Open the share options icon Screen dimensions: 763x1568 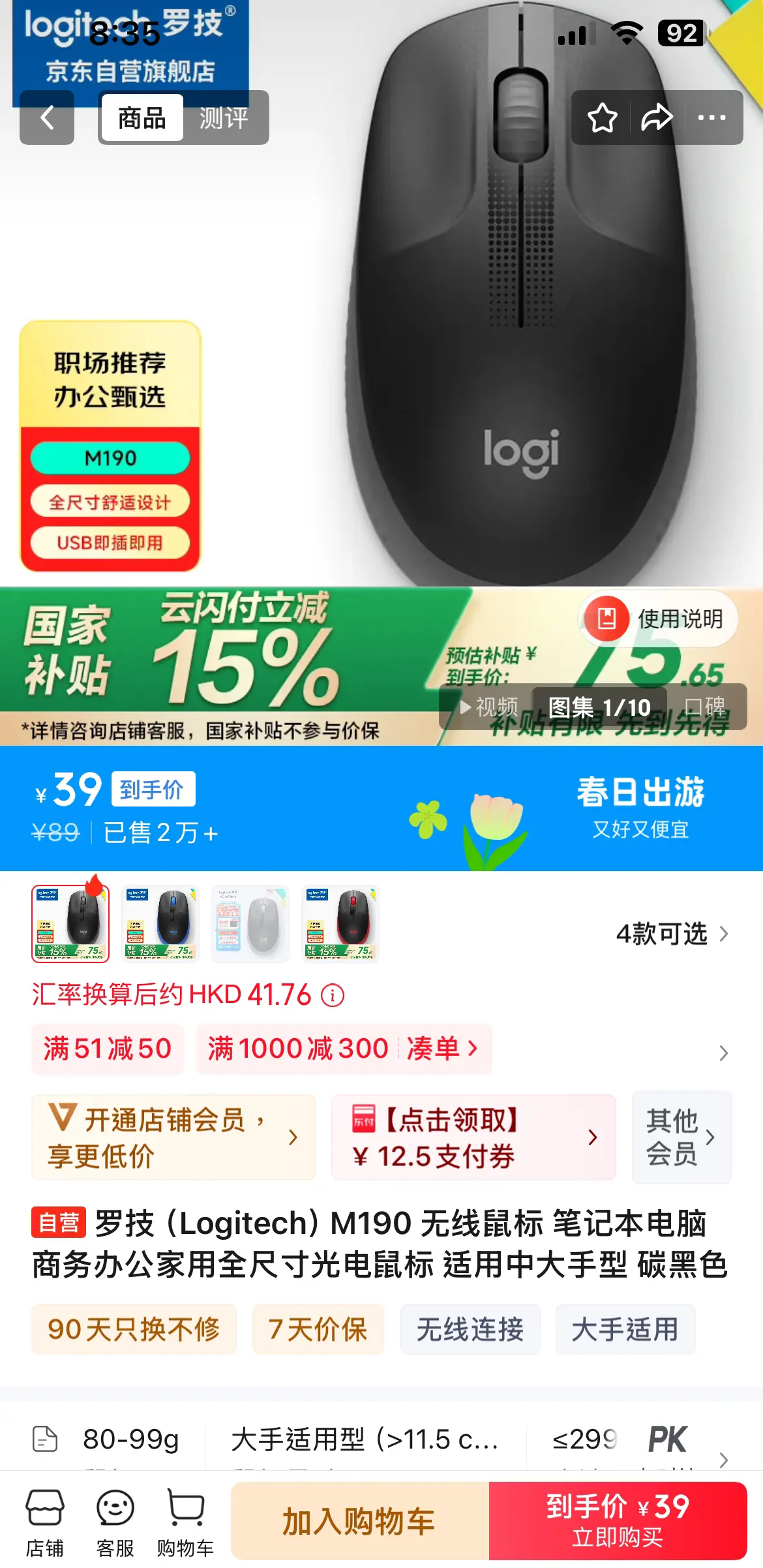tap(657, 117)
